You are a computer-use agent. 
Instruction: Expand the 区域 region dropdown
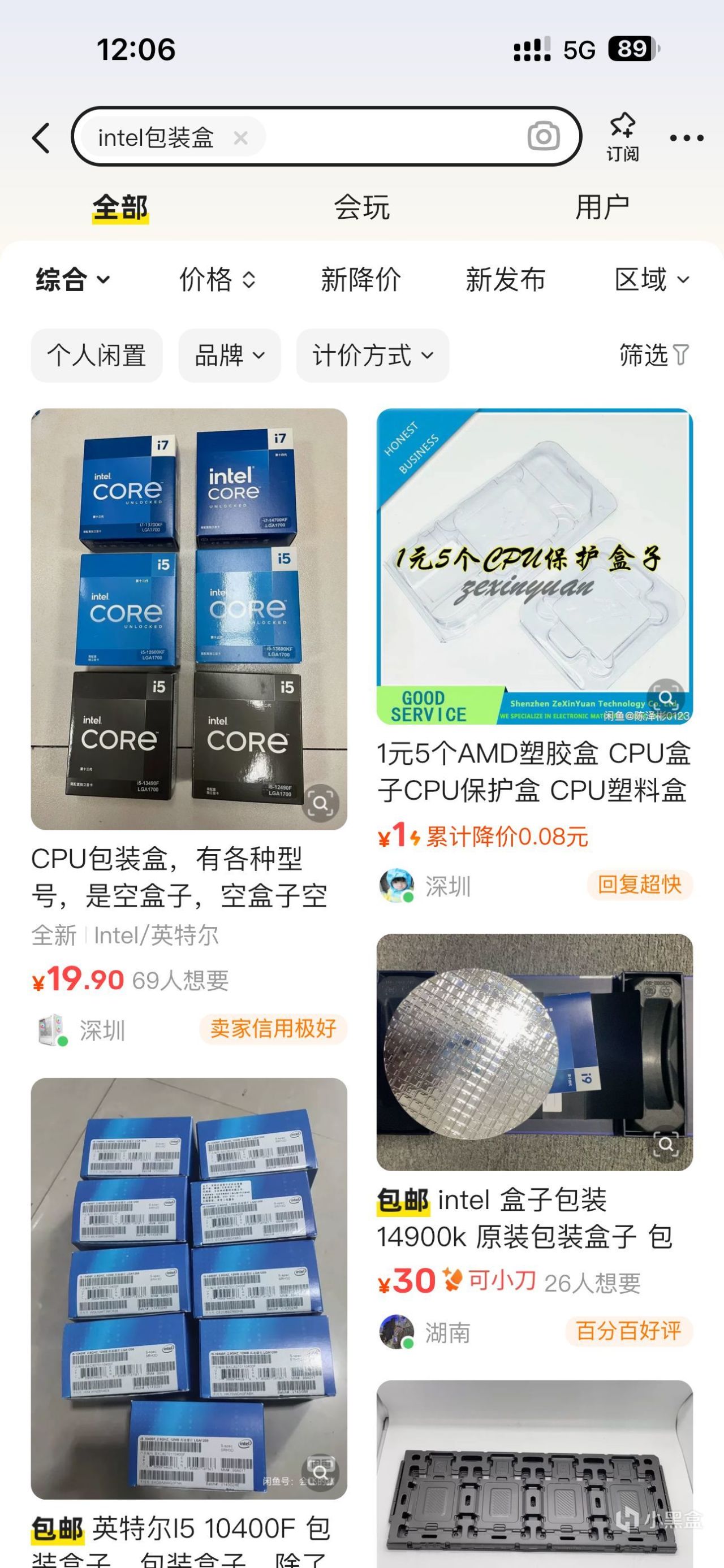651,280
